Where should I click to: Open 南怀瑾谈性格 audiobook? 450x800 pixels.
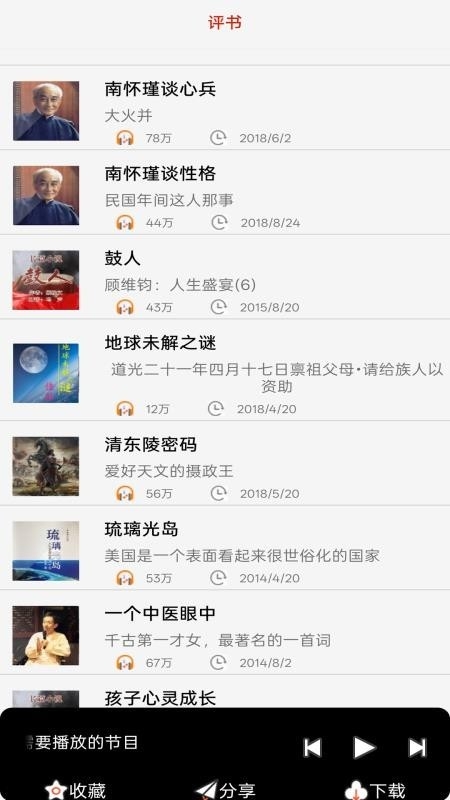pos(225,192)
